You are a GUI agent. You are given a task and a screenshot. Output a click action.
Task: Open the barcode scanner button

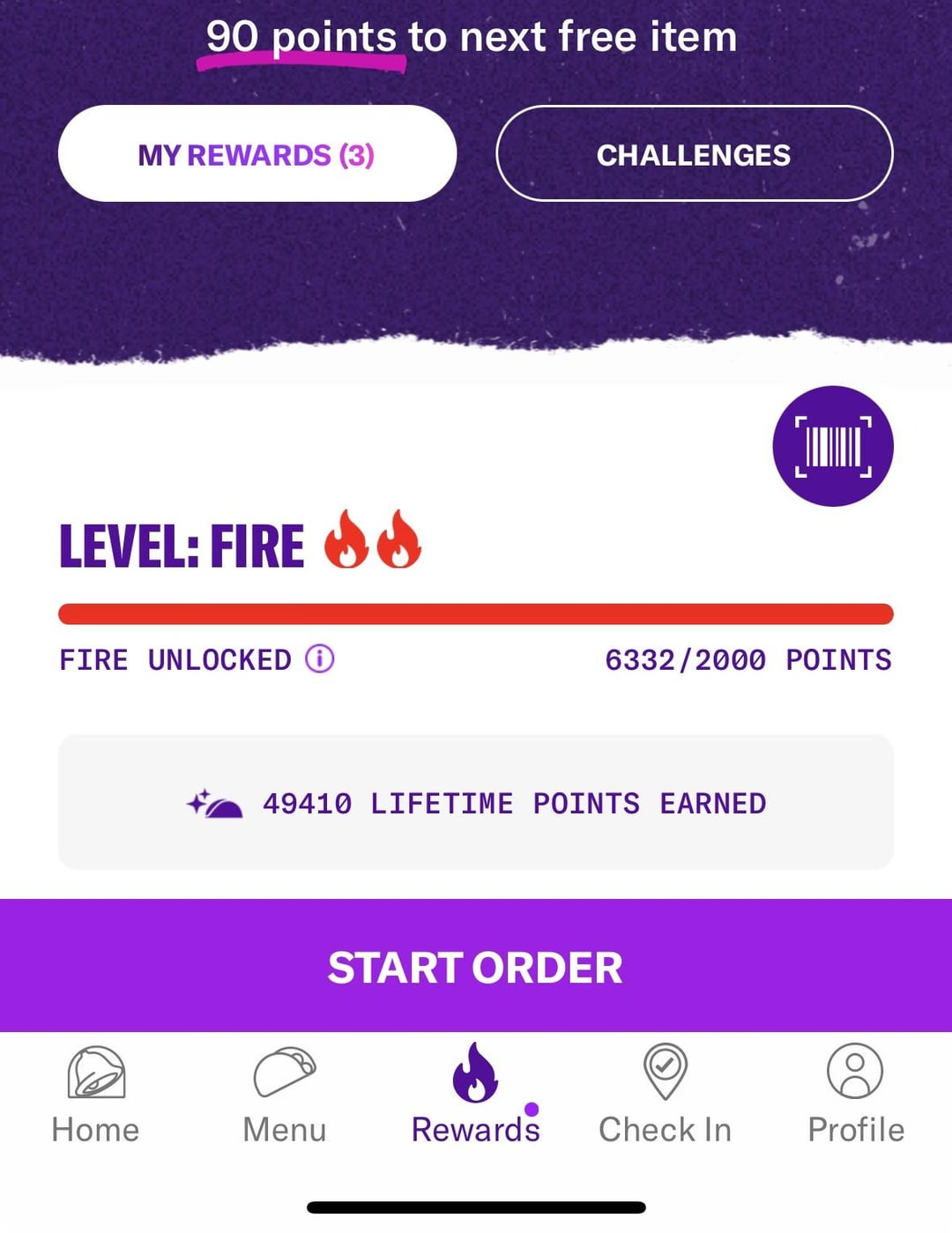[832, 446]
